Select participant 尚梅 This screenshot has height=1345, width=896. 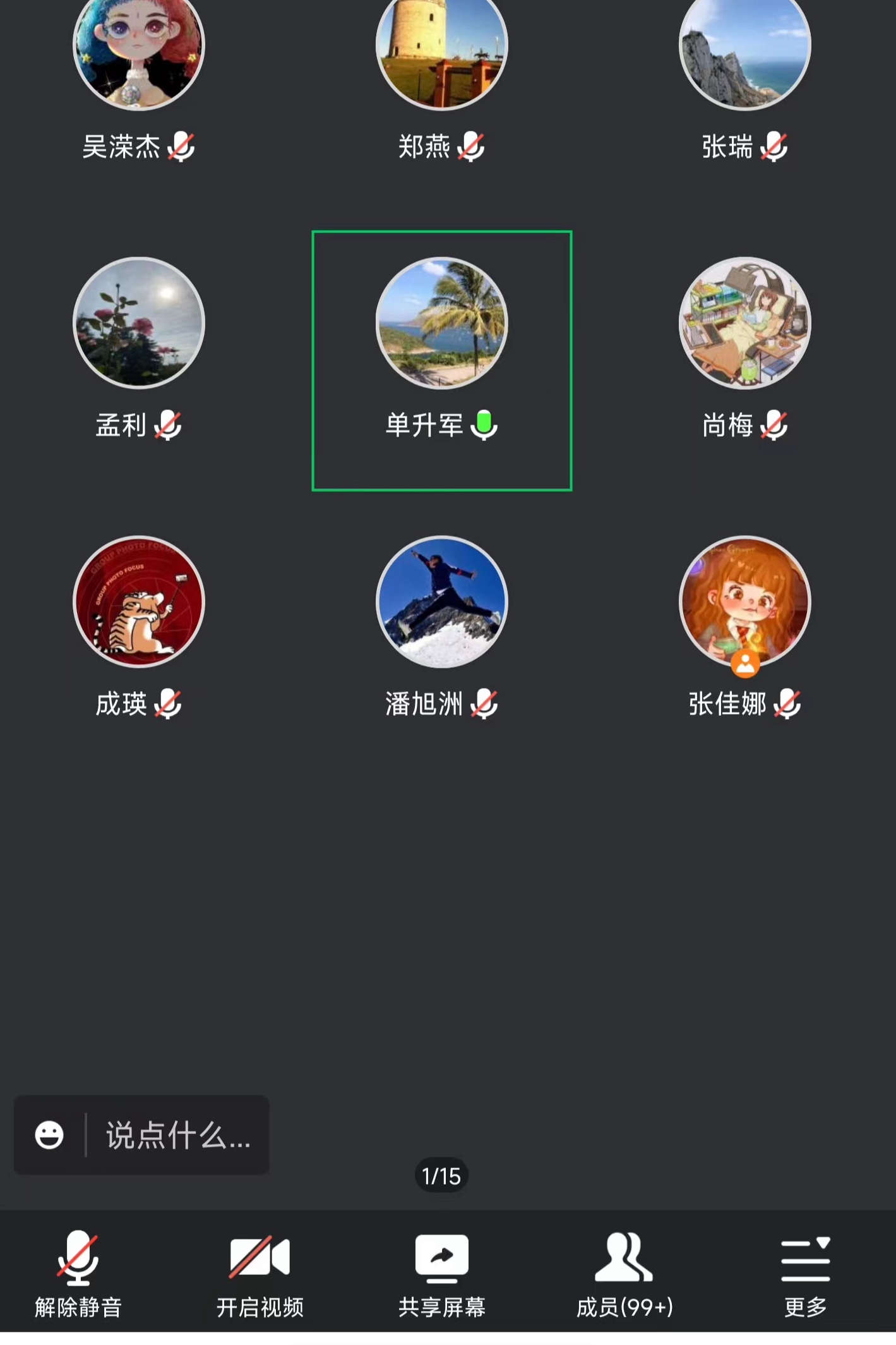click(x=744, y=323)
